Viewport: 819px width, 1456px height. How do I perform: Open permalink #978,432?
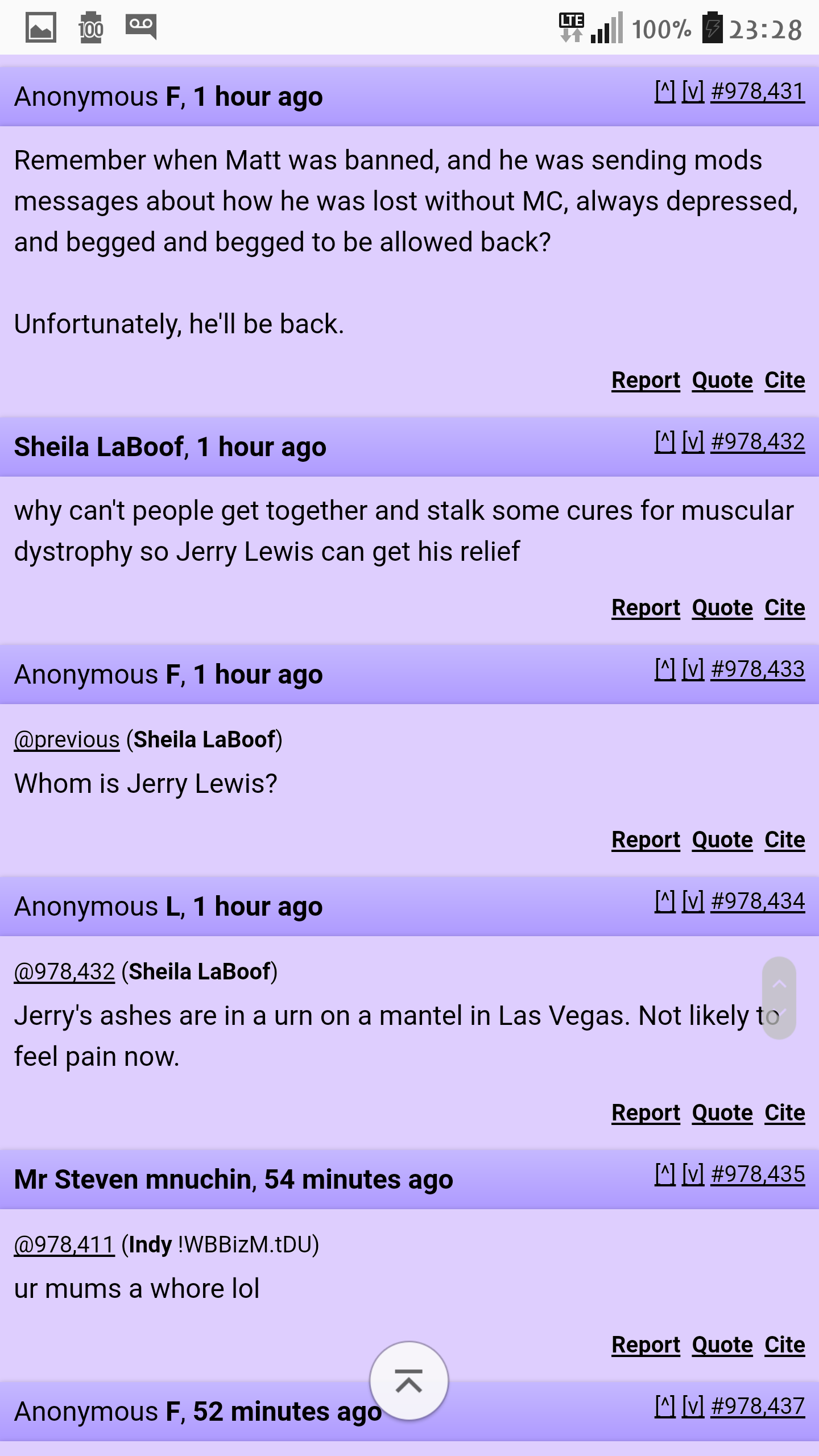[758, 441]
